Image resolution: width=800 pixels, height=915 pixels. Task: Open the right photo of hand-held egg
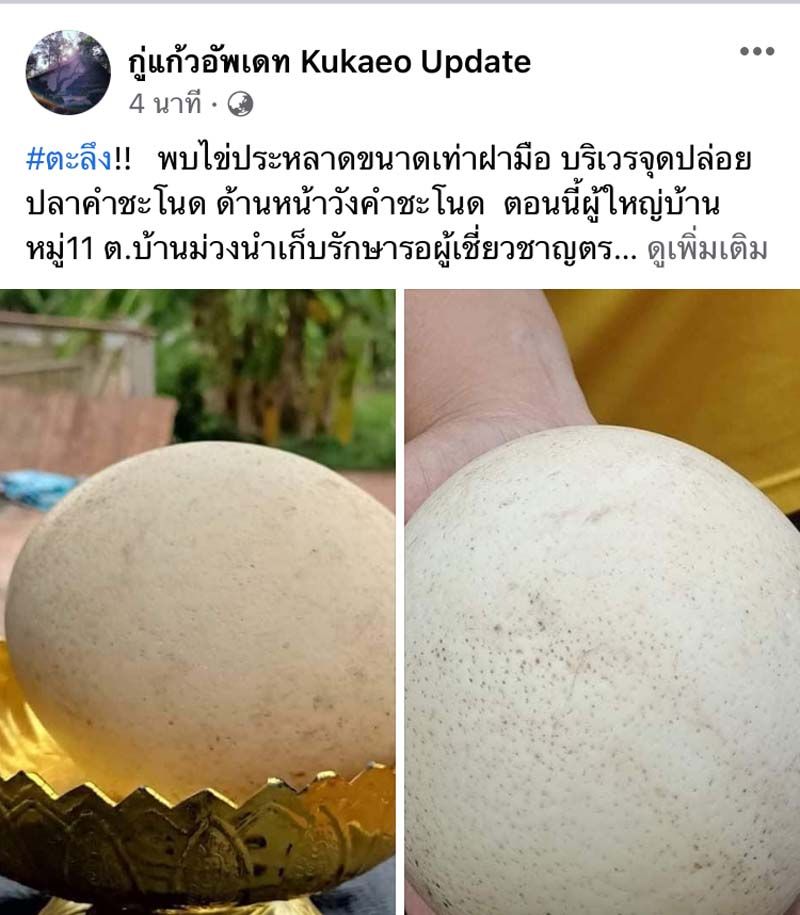[602, 600]
